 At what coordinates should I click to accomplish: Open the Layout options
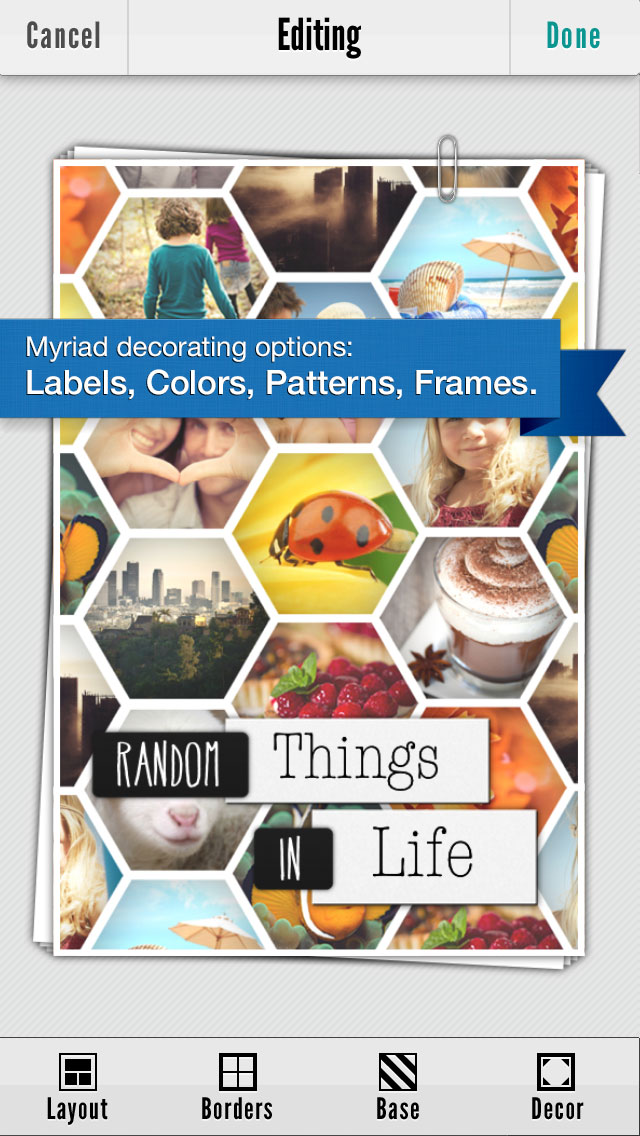click(x=77, y=1087)
